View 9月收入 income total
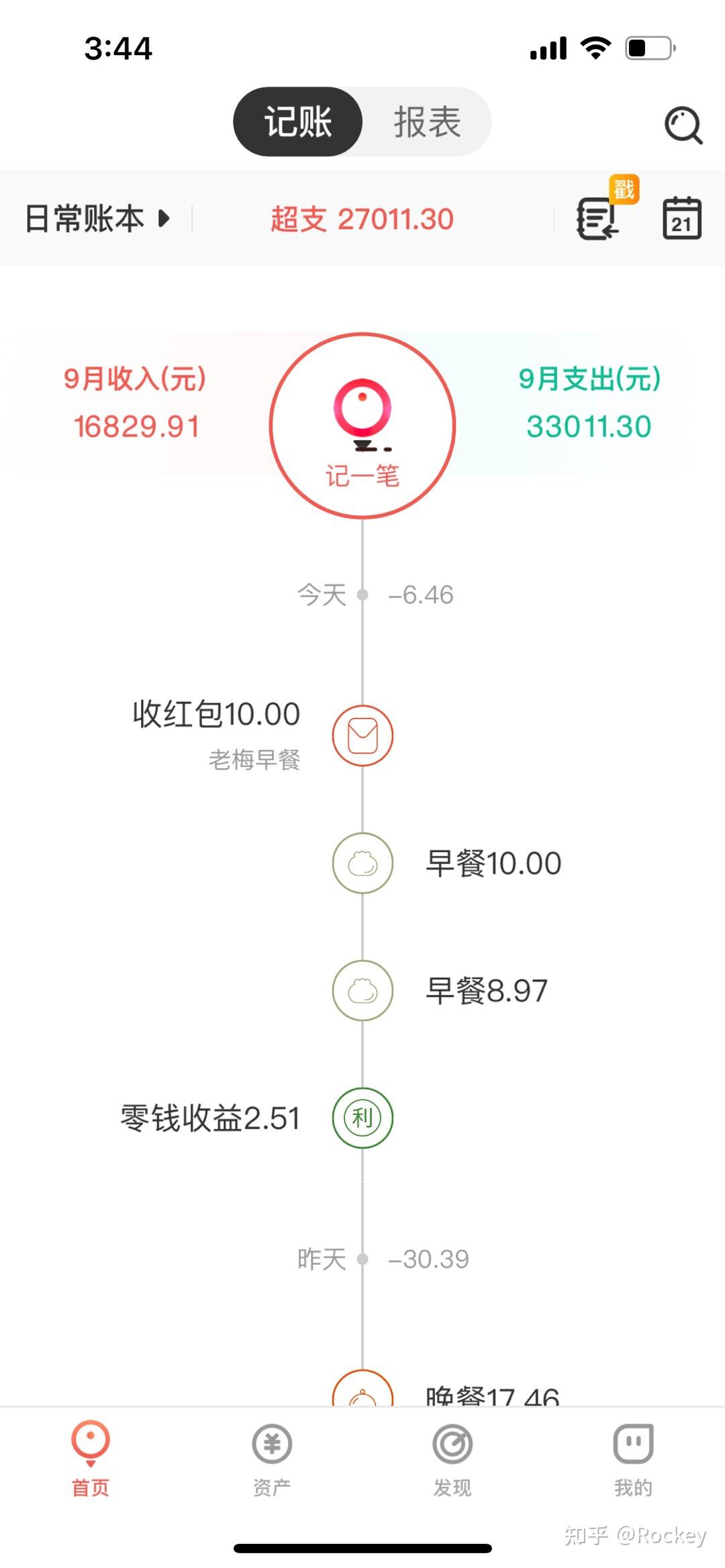Screen dimensions: 725x1568 coord(136,404)
